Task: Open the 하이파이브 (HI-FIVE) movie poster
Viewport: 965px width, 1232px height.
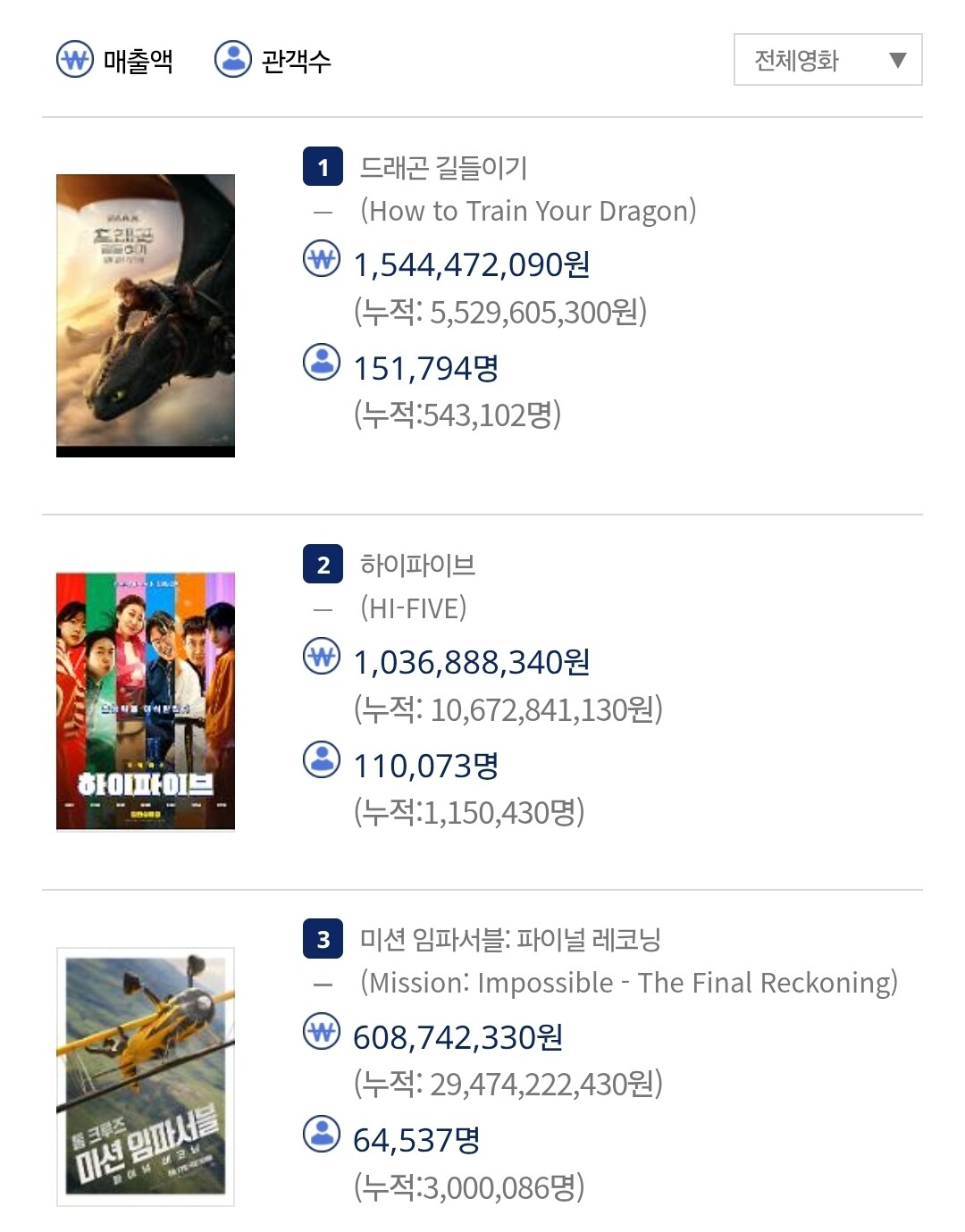Action: pos(146,701)
